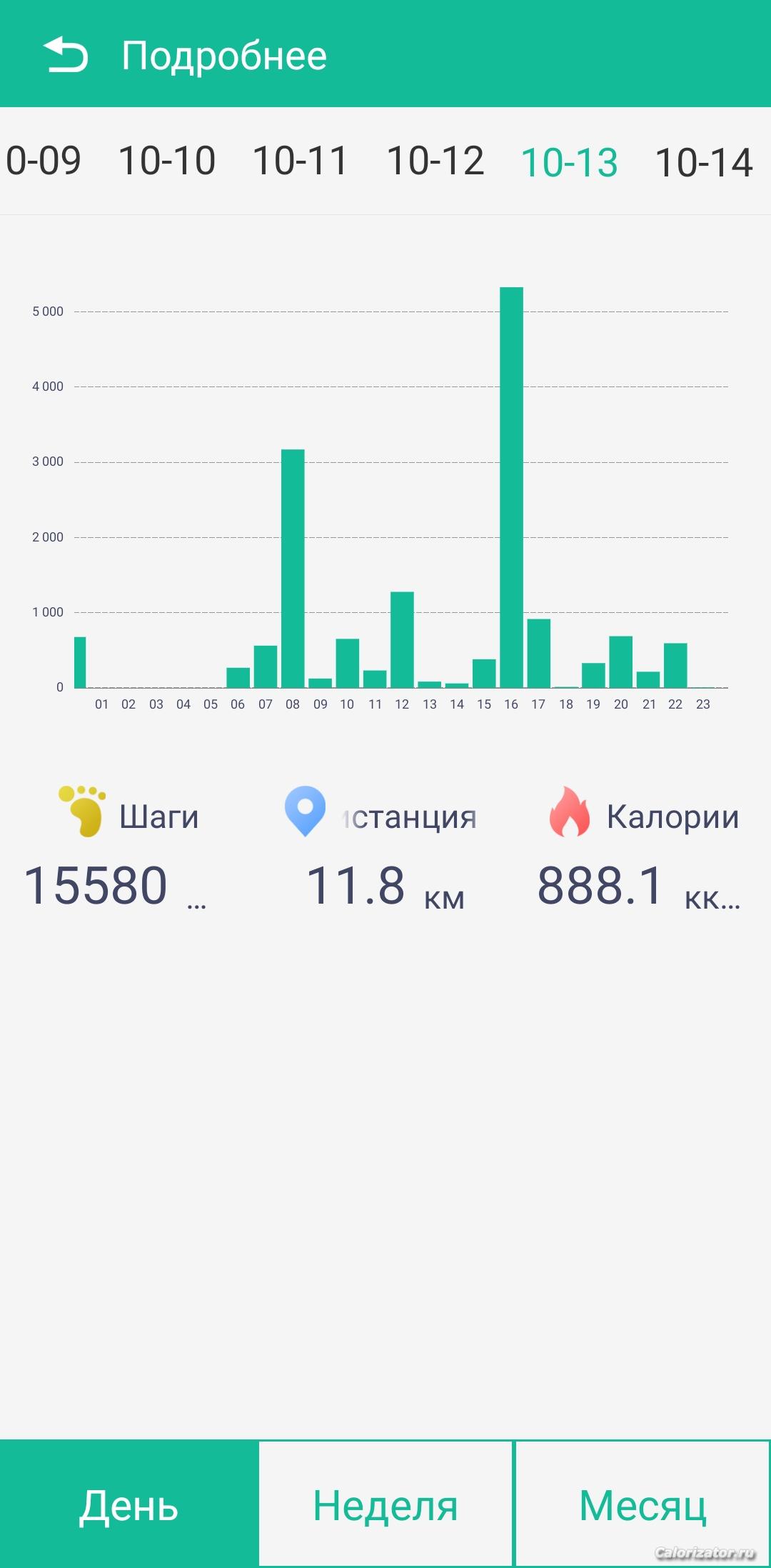Select the 10-11 date
Image resolution: width=771 pixels, height=1568 pixels.
(301, 161)
